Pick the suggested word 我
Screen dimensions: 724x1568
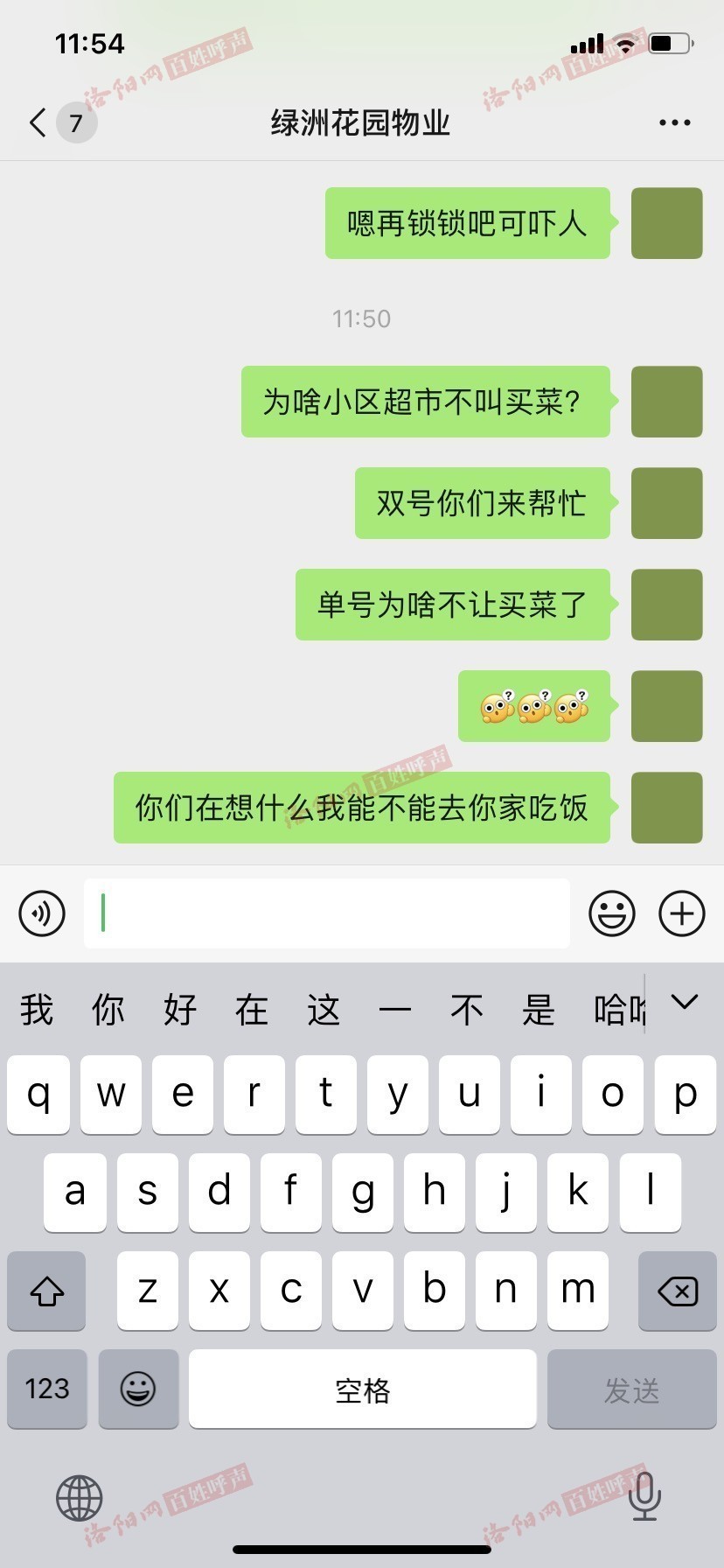37,1010
